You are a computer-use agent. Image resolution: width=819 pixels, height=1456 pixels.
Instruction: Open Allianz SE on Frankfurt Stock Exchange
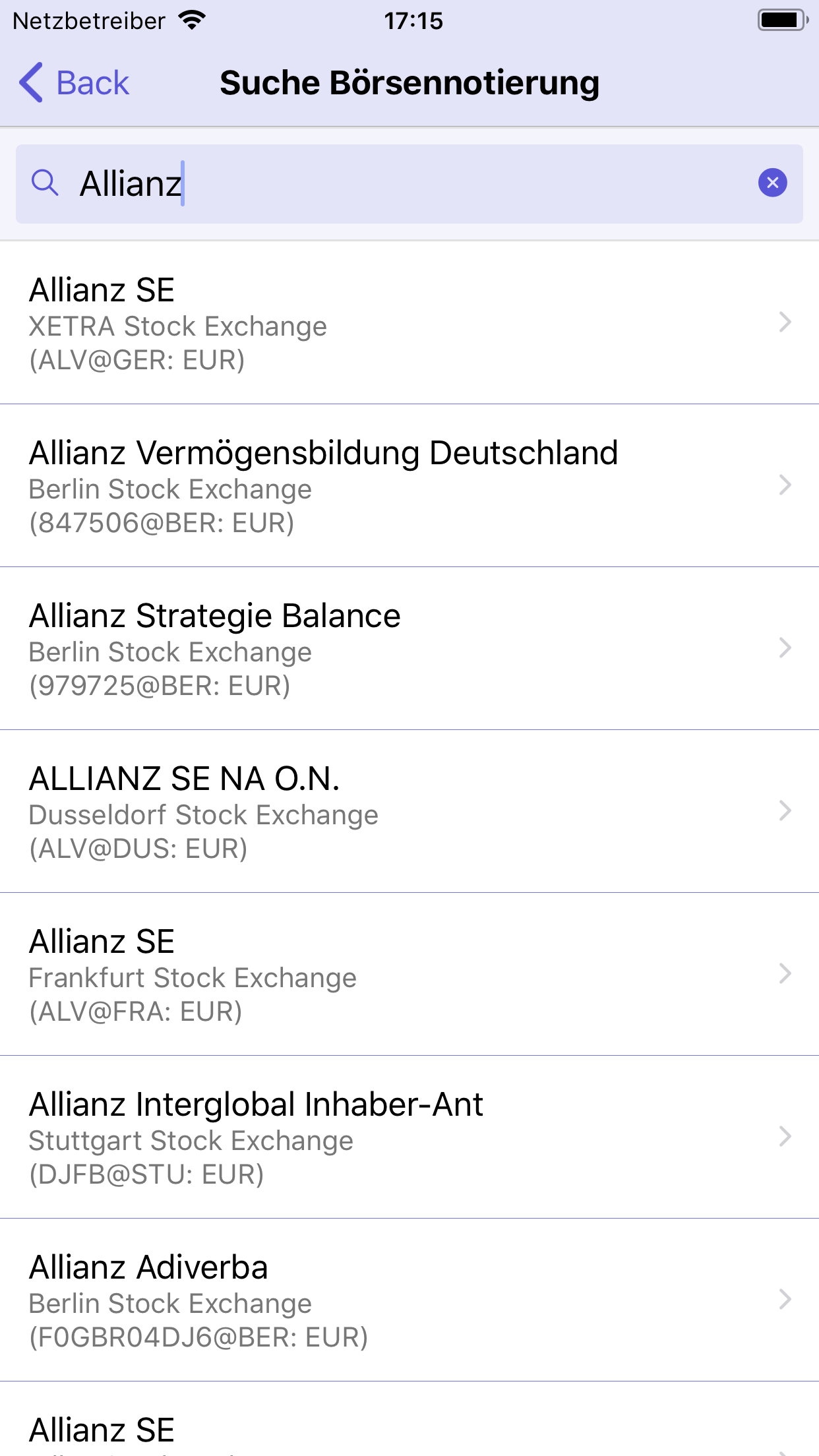click(x=409, y=975)
